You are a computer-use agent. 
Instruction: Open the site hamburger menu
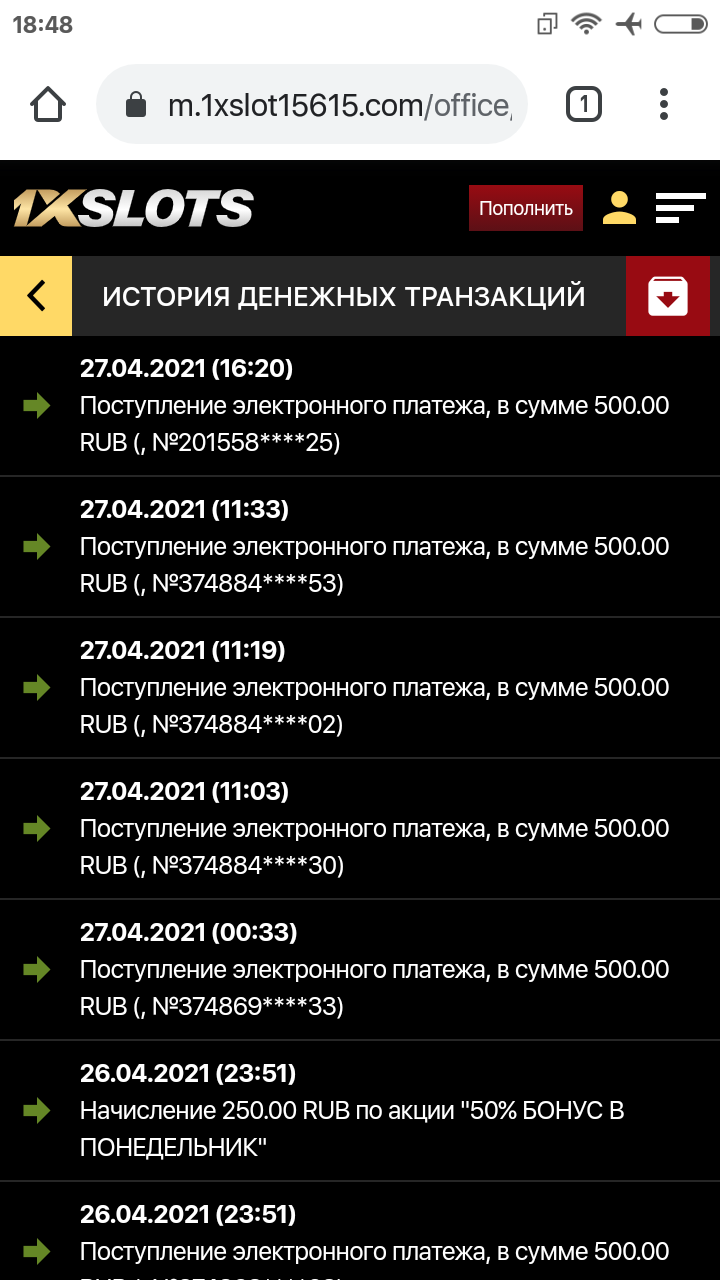pos(680,208)
